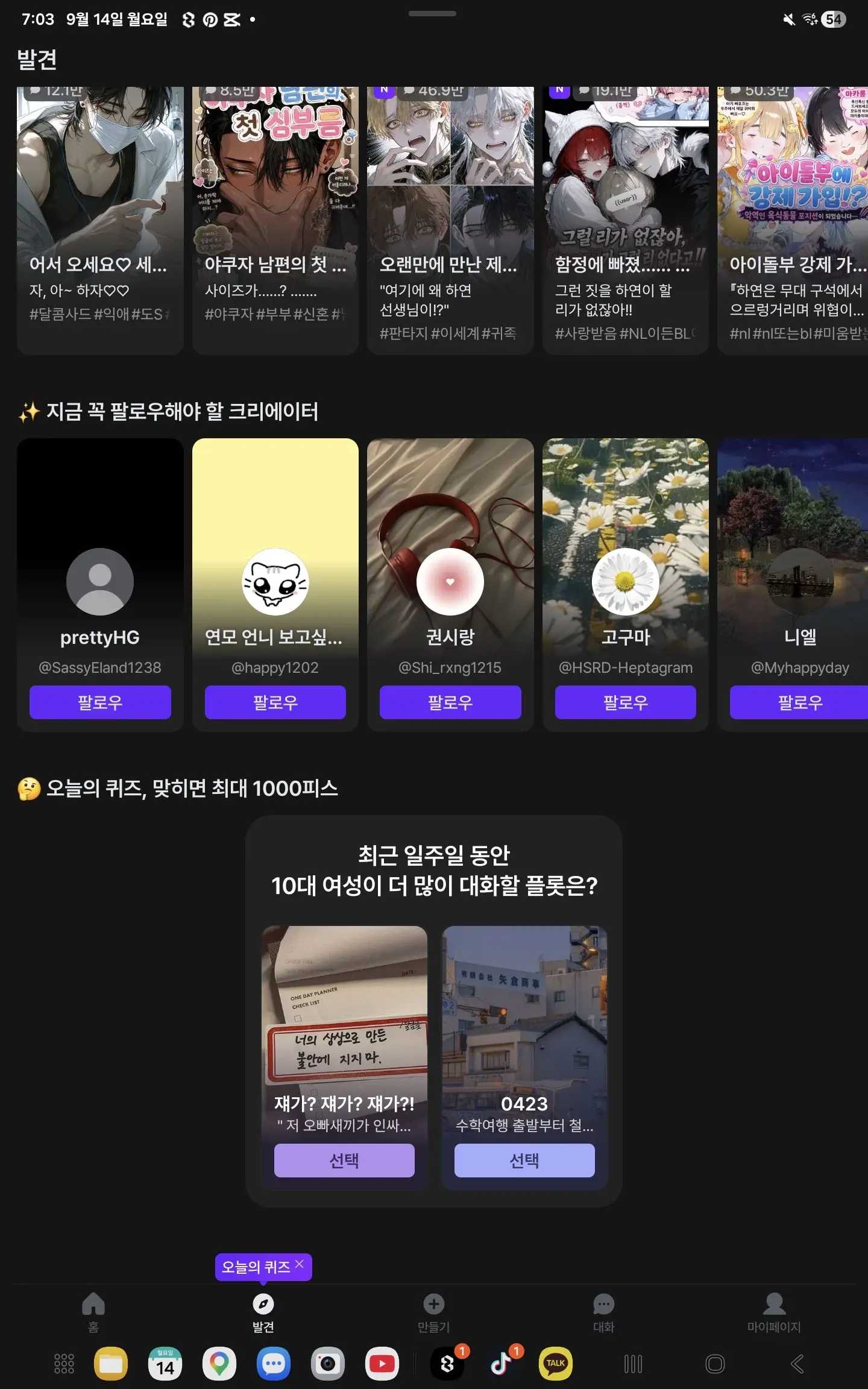Open KakaoTalk from the taskbar
868x1389 pixels.
click(x=555, y=1364)
